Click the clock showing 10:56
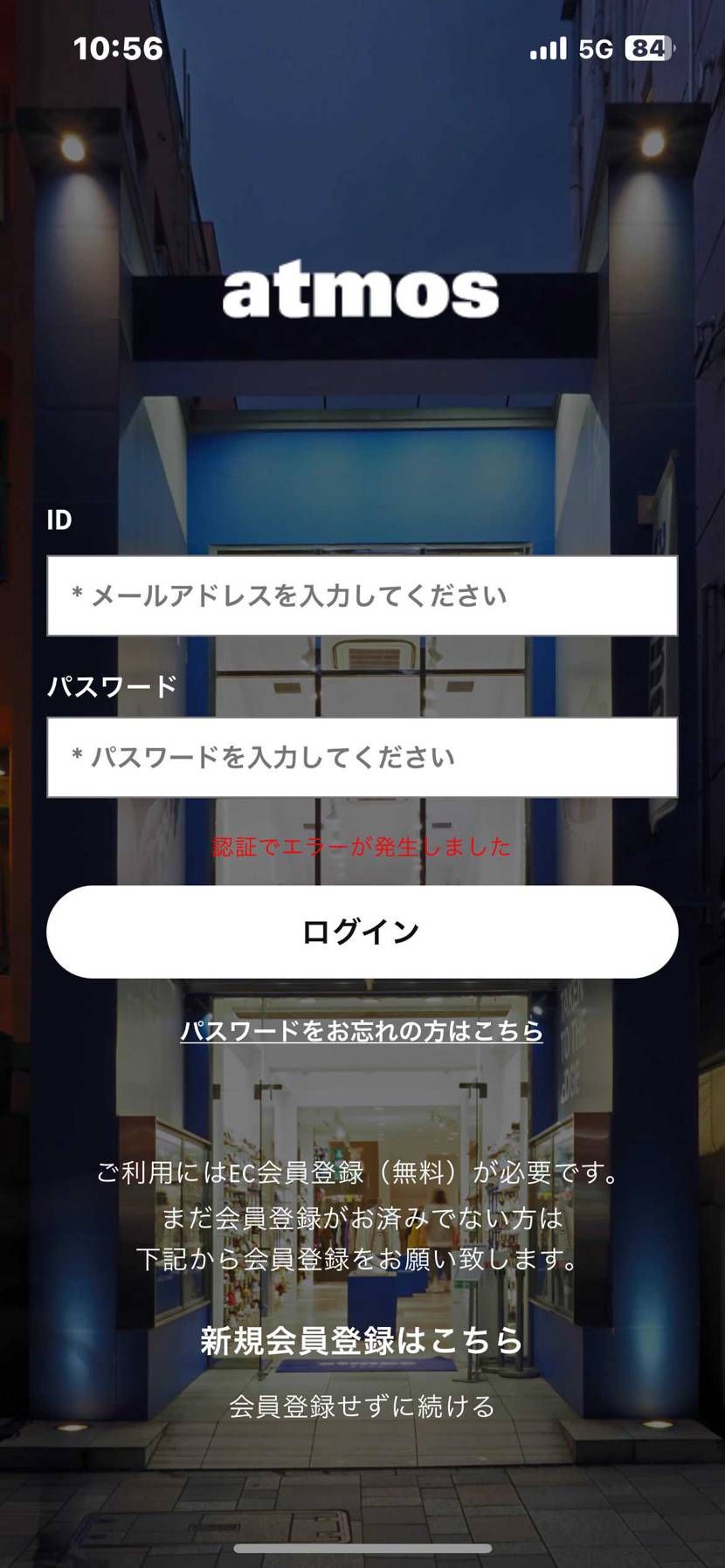 pyautogui.click(x=117, y=50)
